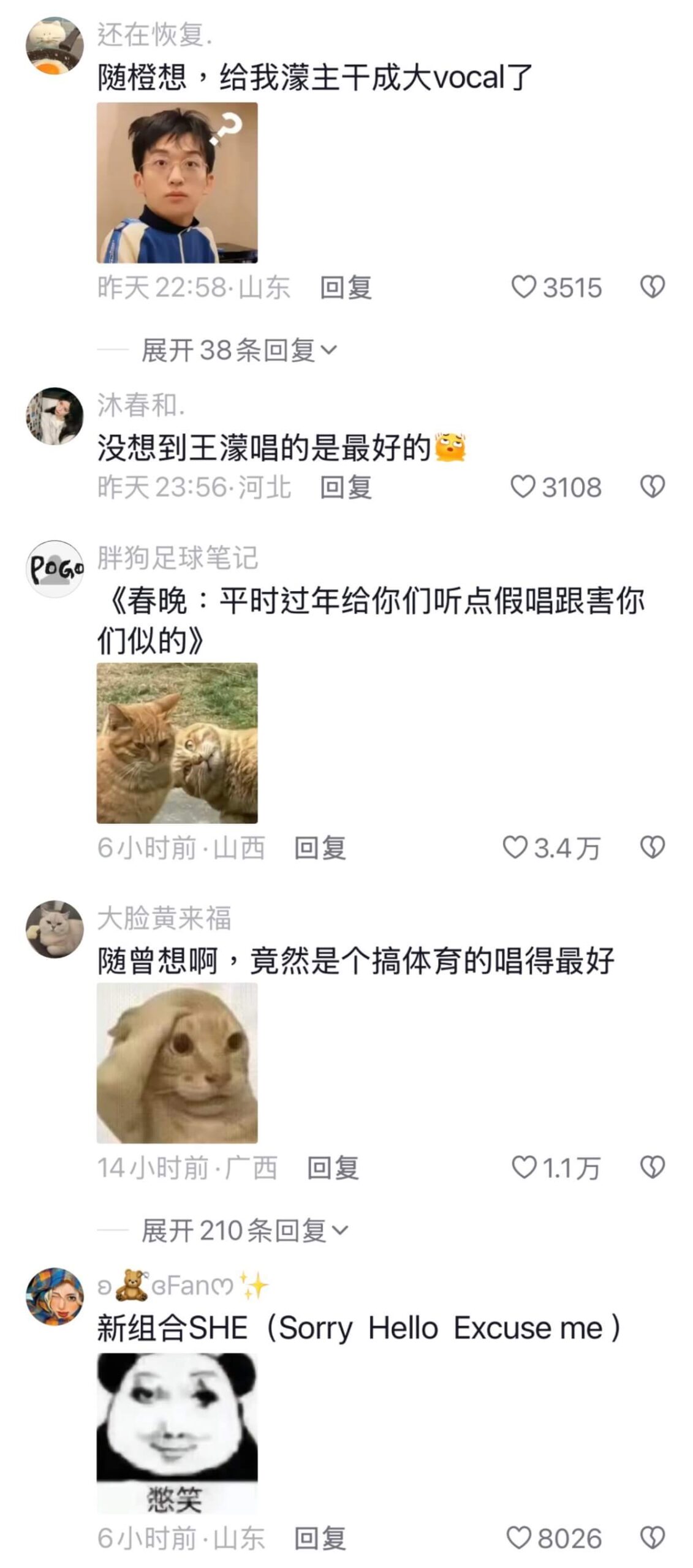Reply to 沐春和.'s comment
The height and width of the screenshot is (1568, 693).
(346, 487)
